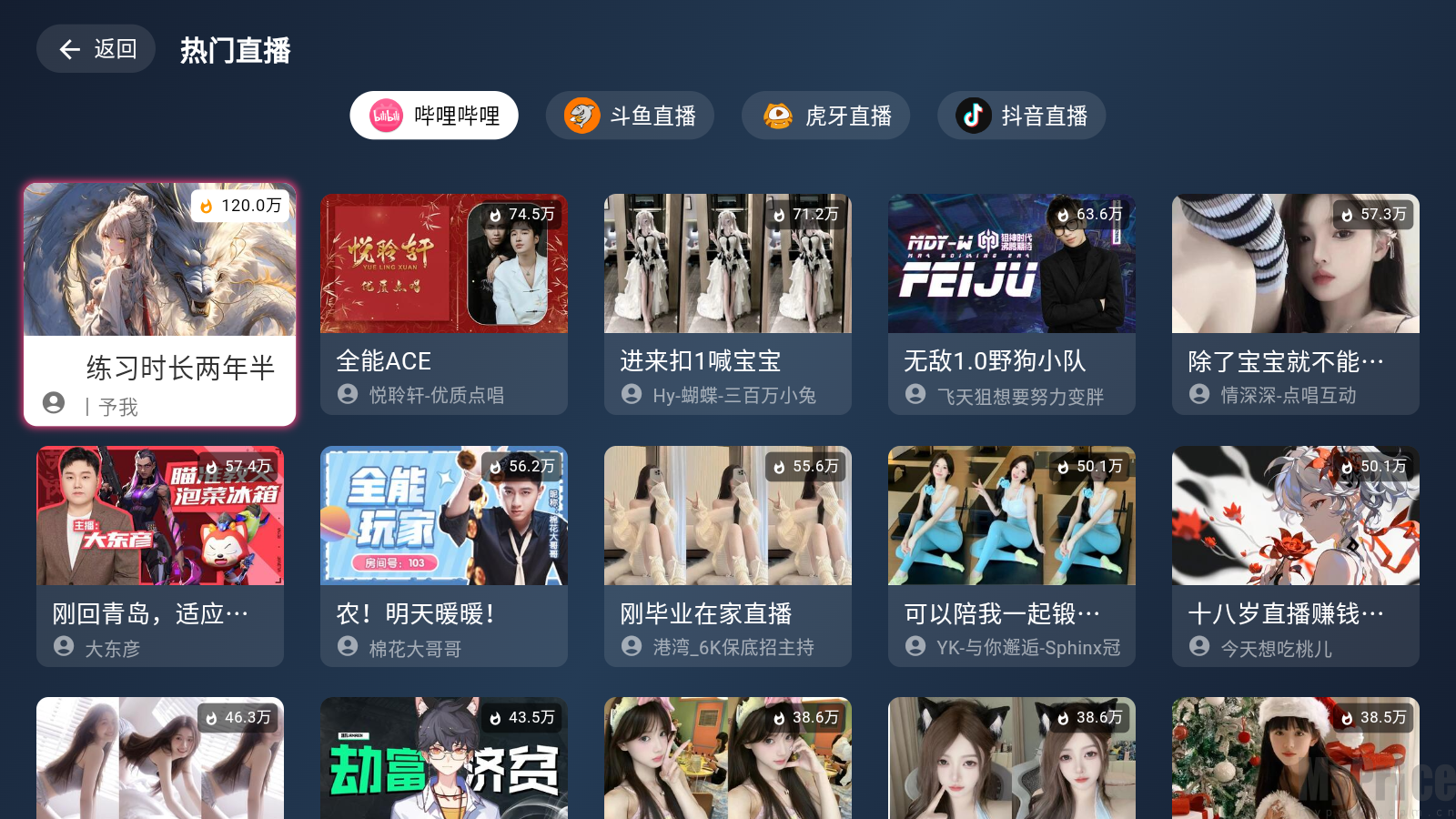Watch 大东彦's live stream

click(160, 556)
